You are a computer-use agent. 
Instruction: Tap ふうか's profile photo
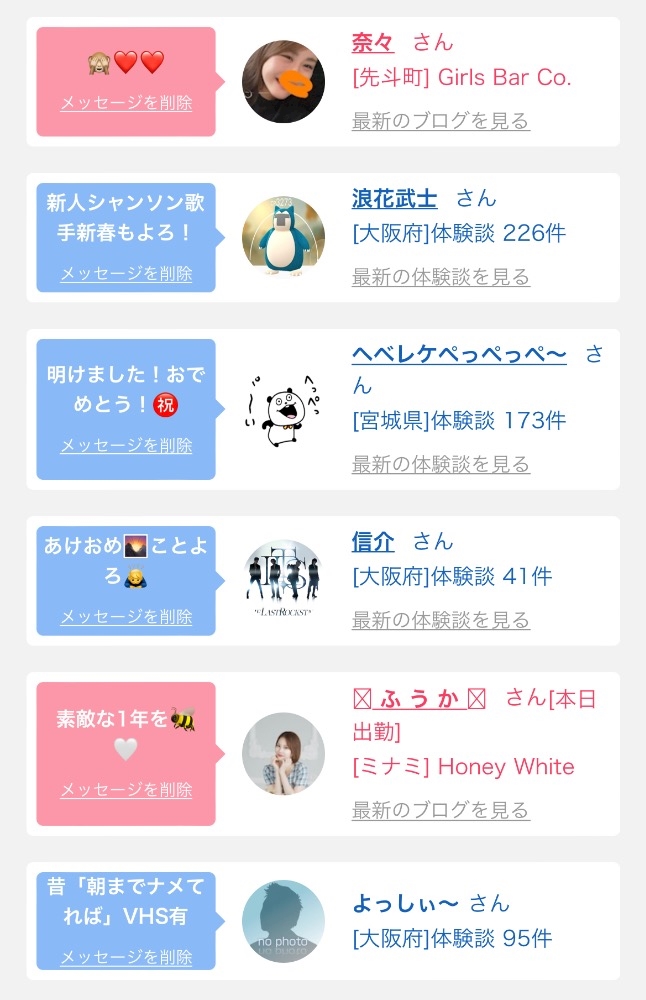[283, 754]
